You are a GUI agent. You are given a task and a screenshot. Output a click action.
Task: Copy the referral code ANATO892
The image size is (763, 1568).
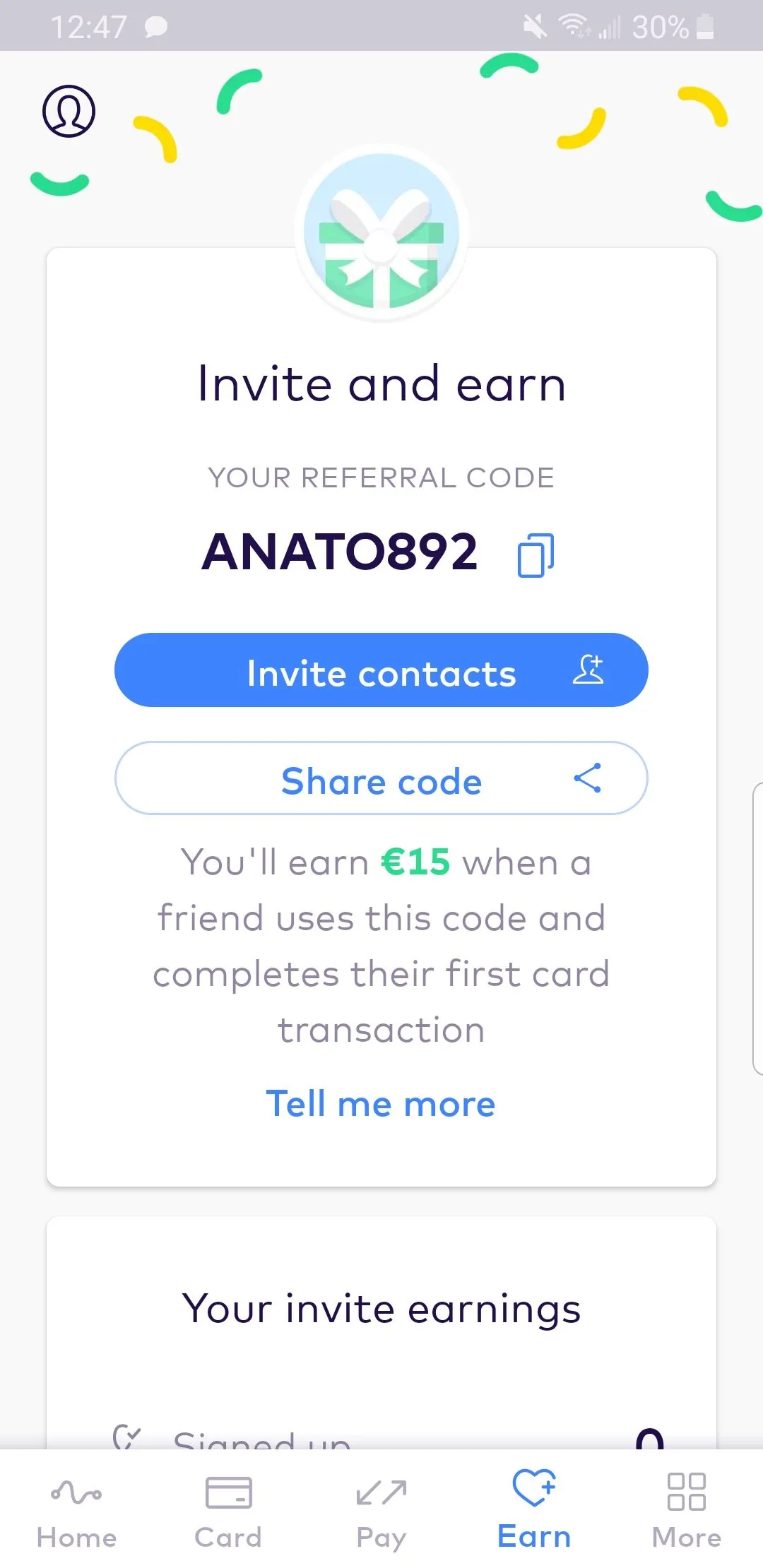(x=536, y=555)
